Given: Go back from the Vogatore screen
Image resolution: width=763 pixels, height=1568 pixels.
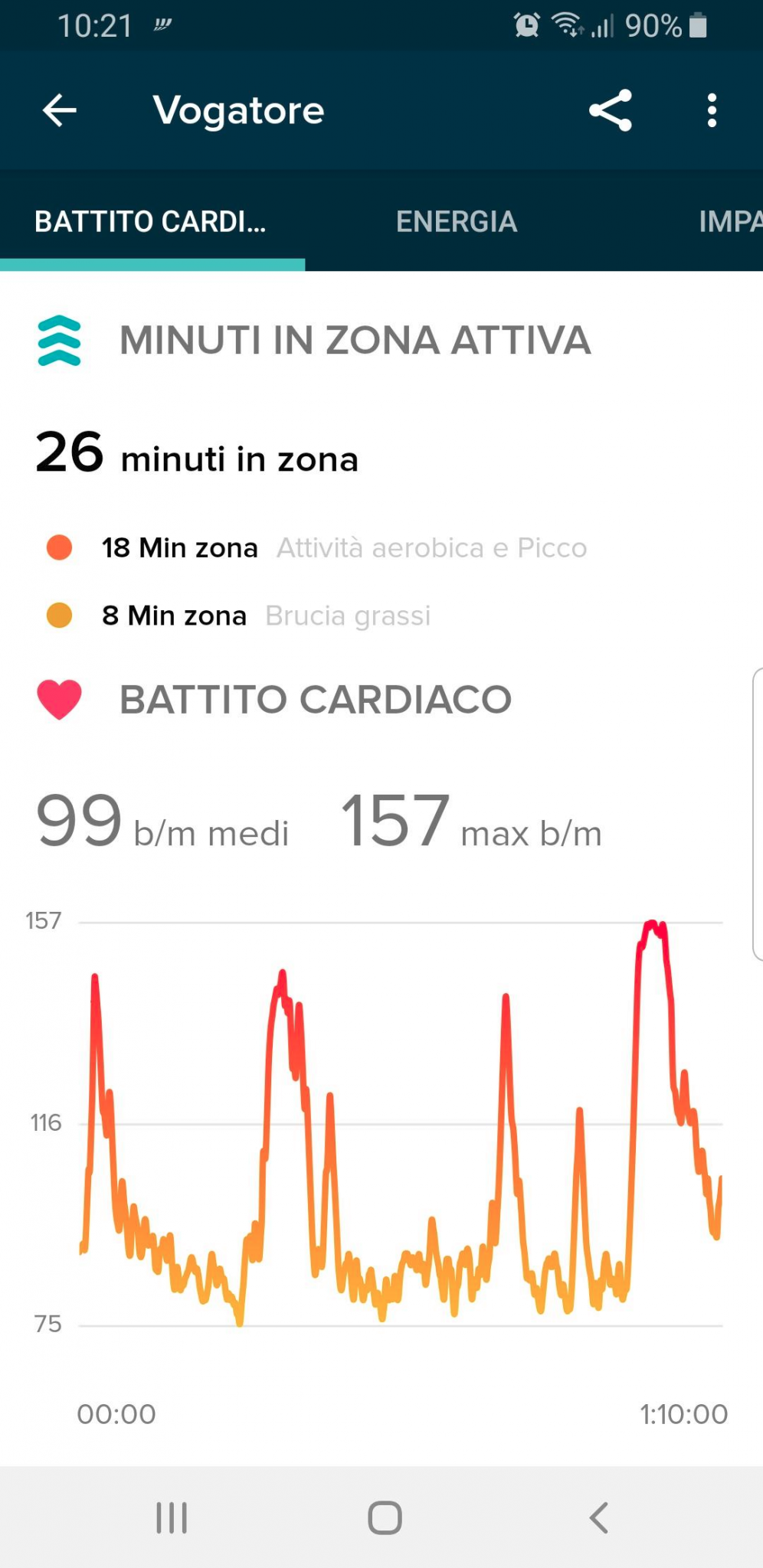Looking at the screenshot, I should (x=59, y=111).
